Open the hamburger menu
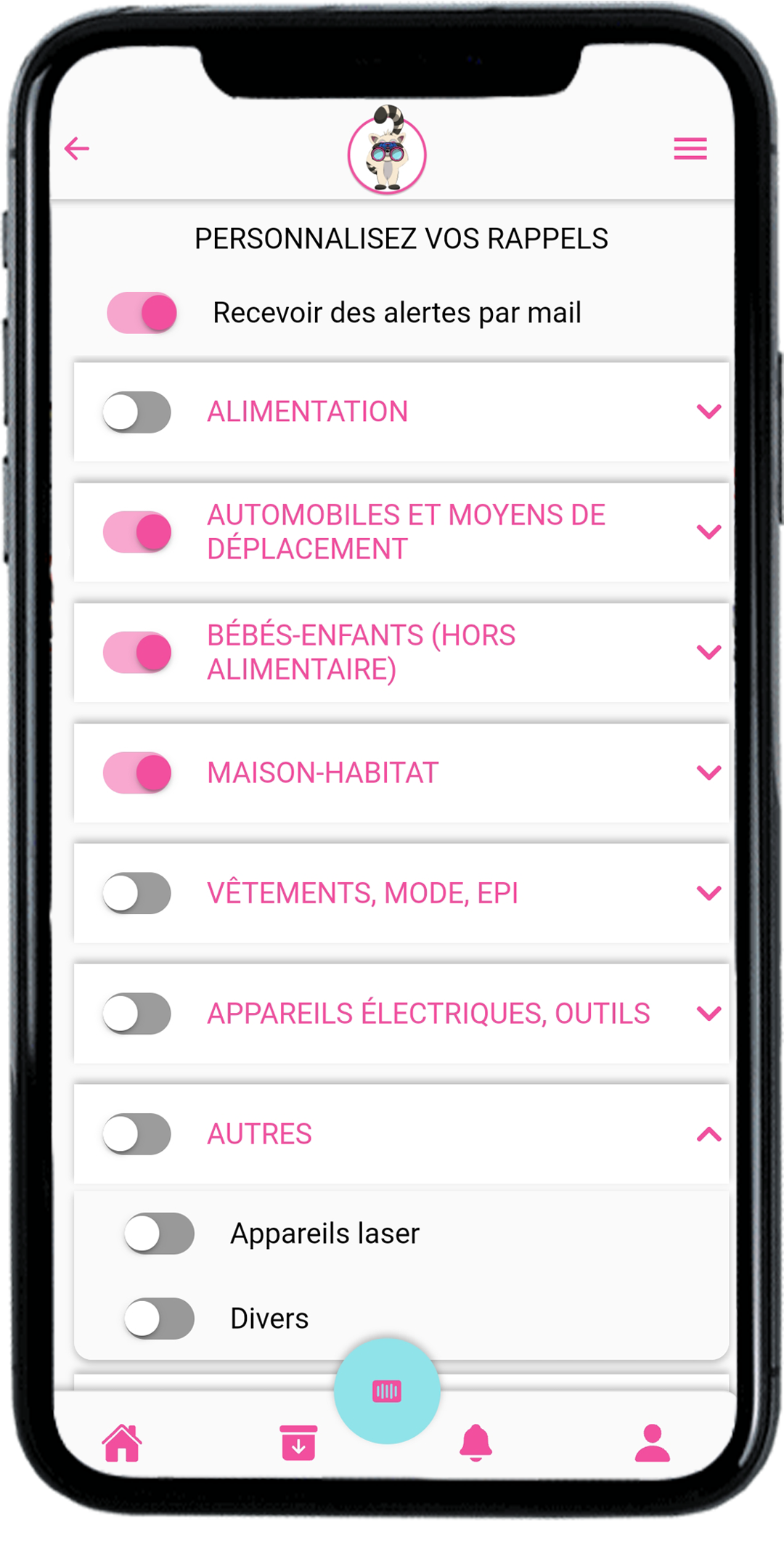 click(690, 149)
